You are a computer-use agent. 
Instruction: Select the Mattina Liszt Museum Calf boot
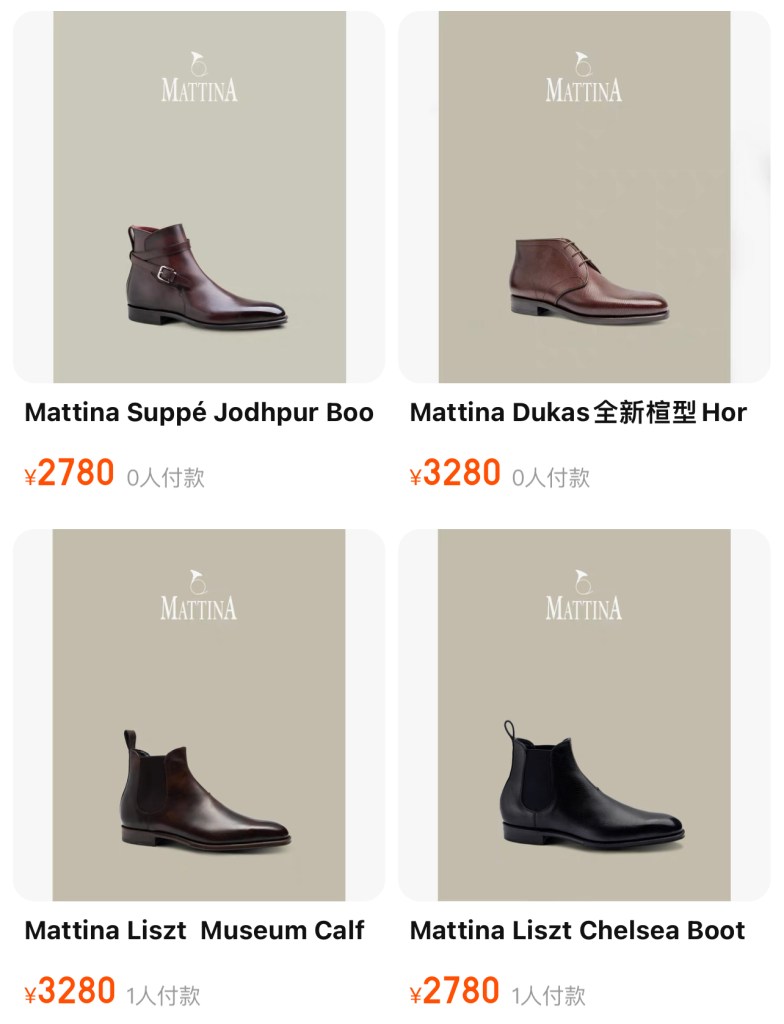pos(199,715)
